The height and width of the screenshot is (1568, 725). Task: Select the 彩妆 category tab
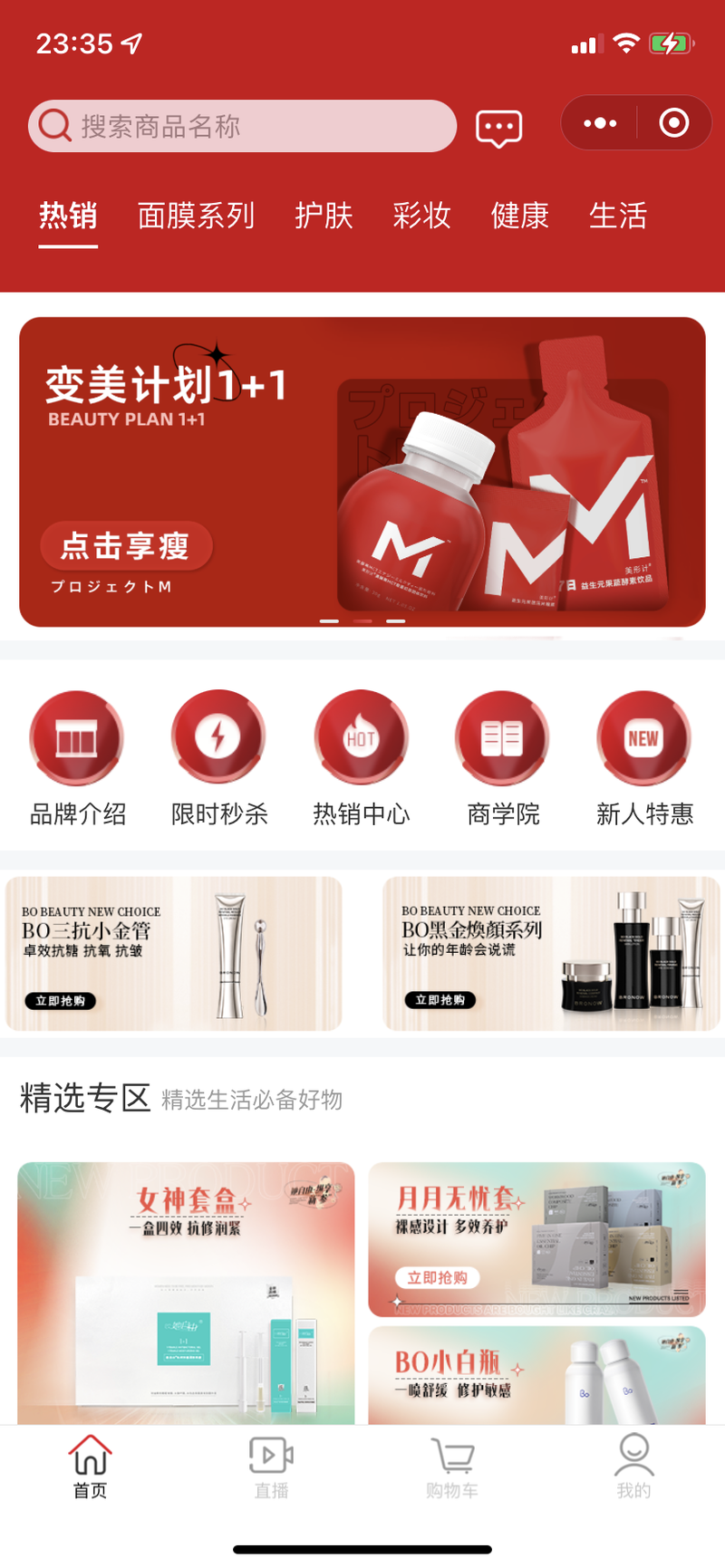point(421,216)
